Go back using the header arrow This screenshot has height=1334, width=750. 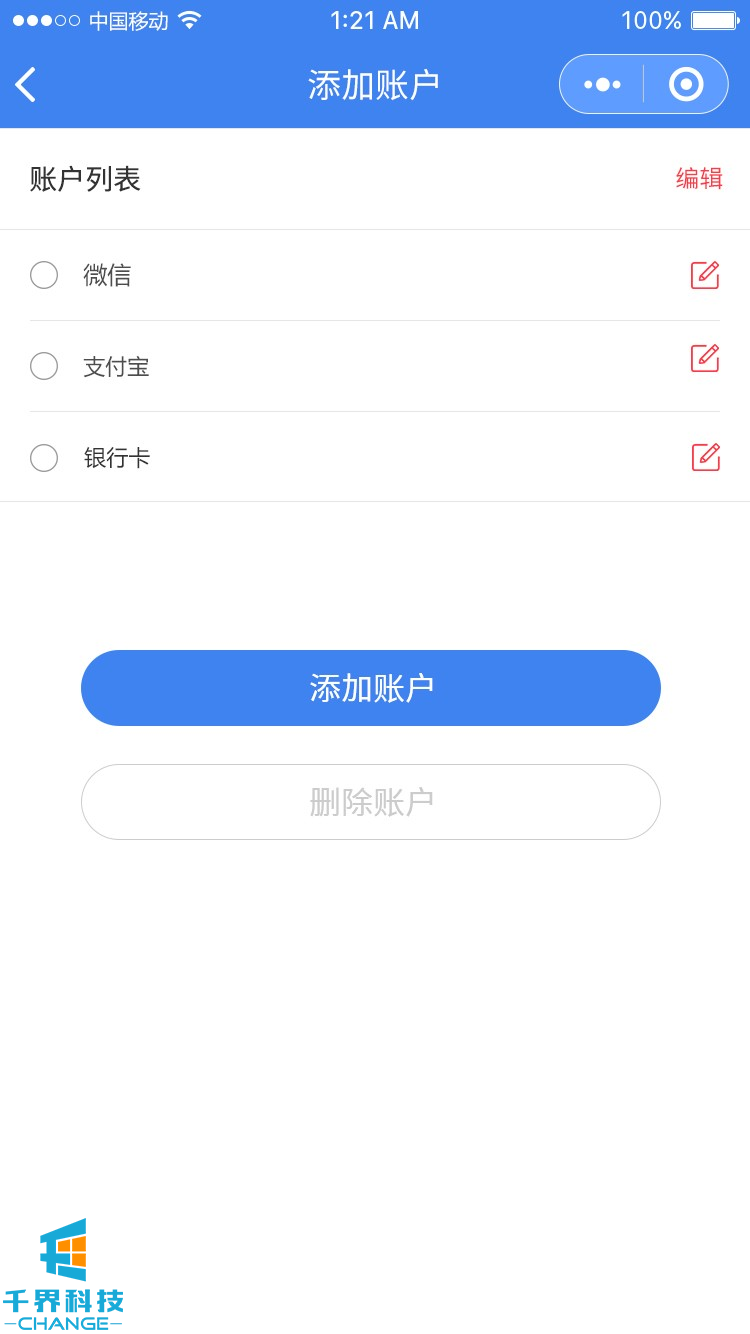(26, 85)
